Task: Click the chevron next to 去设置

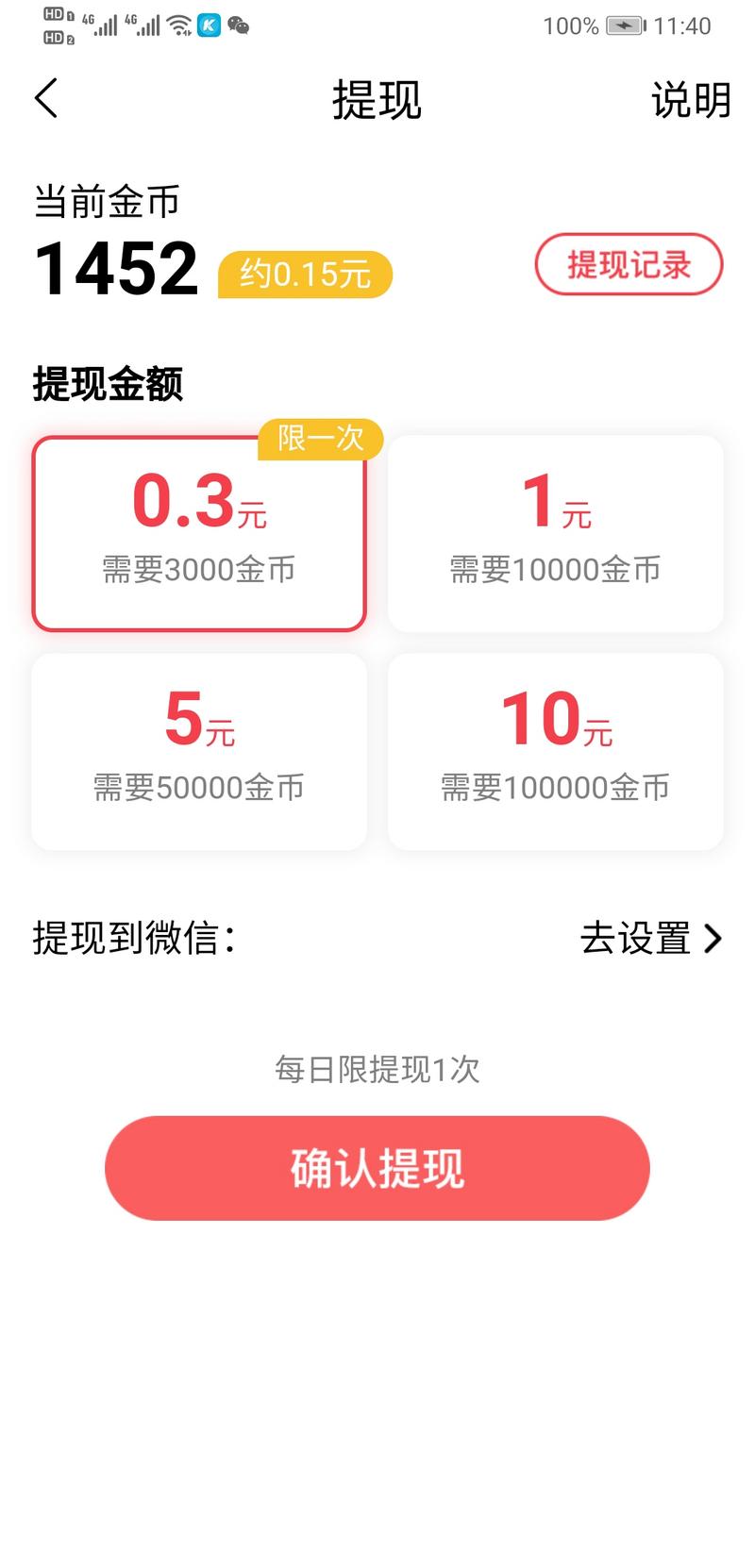Action: click(713, 939)
